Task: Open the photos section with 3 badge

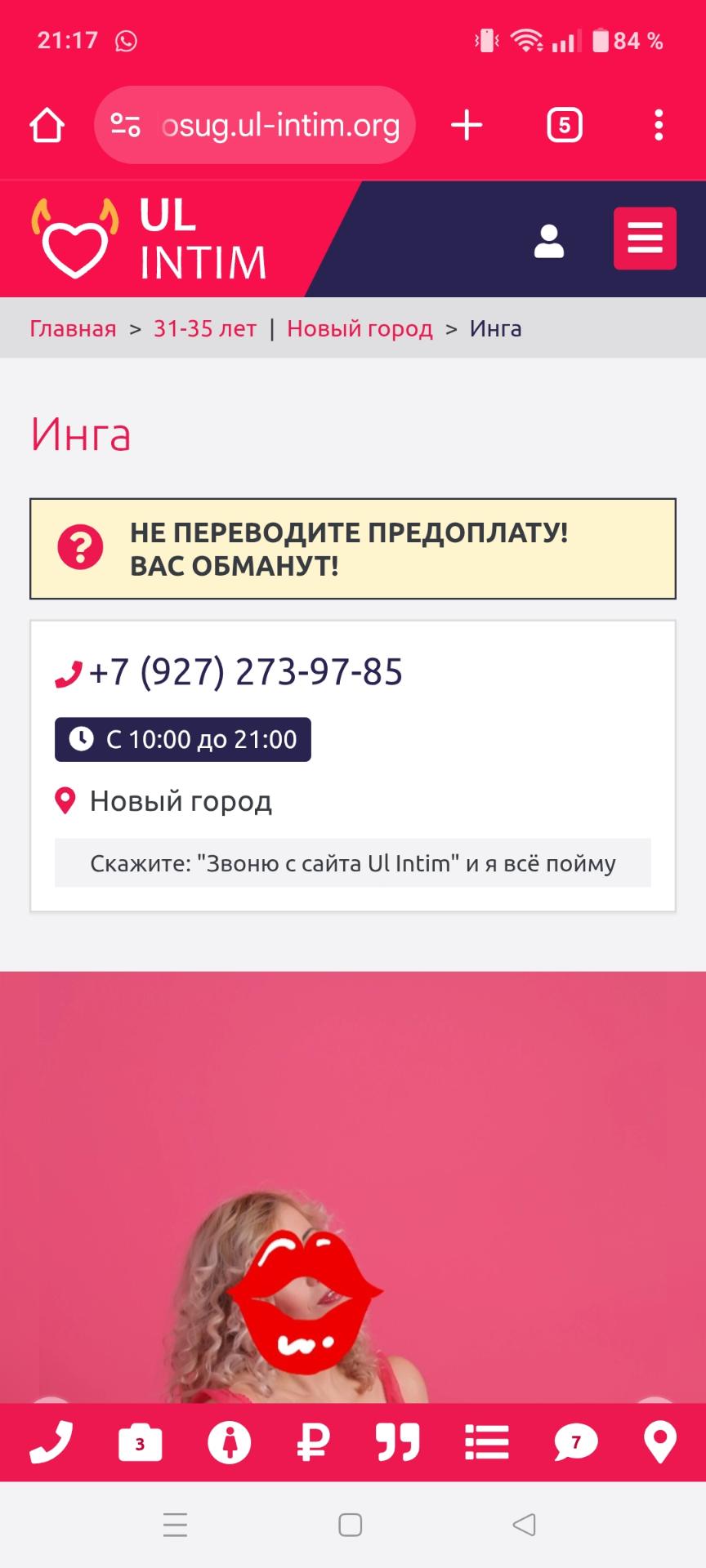Action: point(140,1442)
